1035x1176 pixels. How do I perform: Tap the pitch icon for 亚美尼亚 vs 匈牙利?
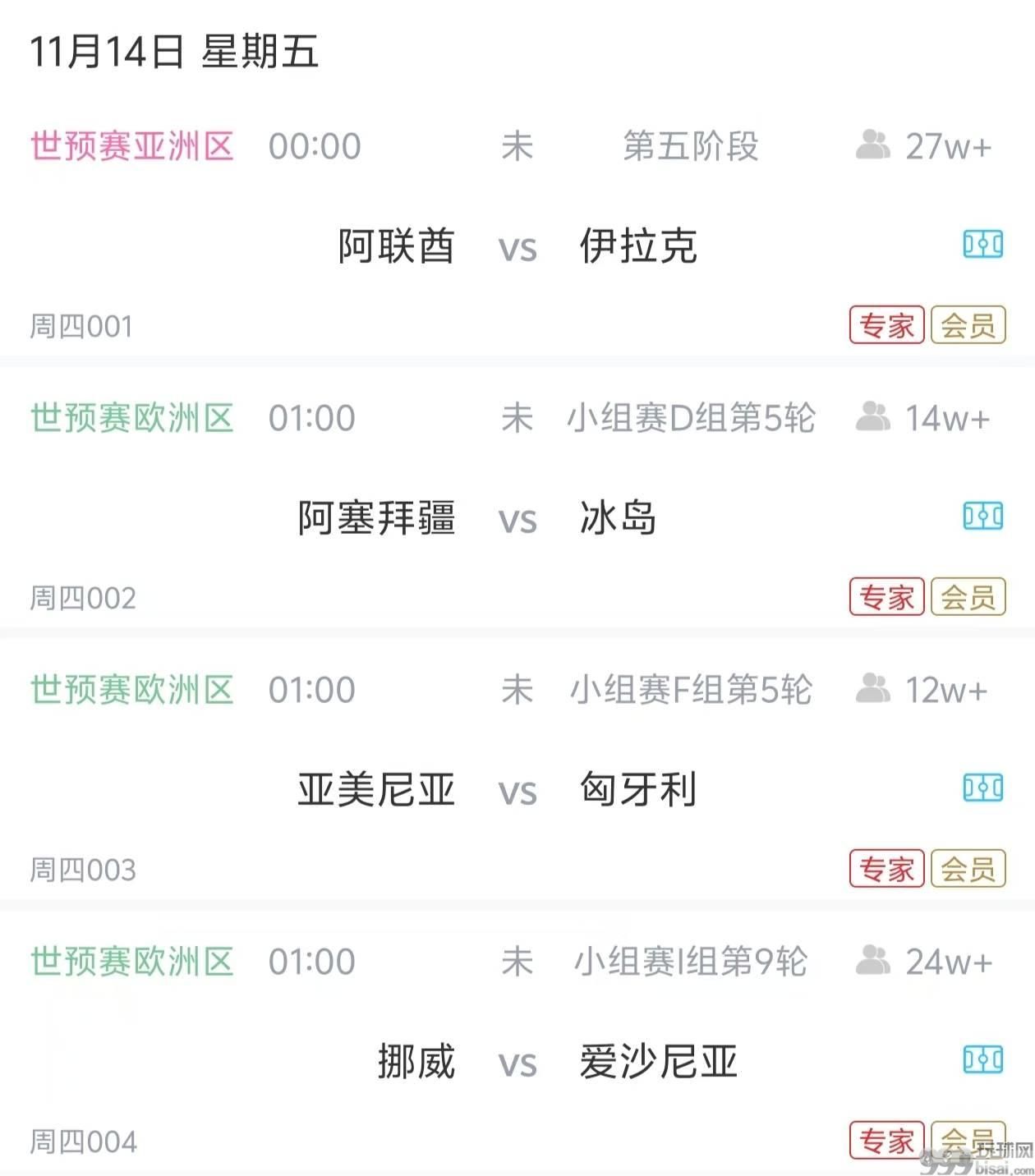coord(982,788)
